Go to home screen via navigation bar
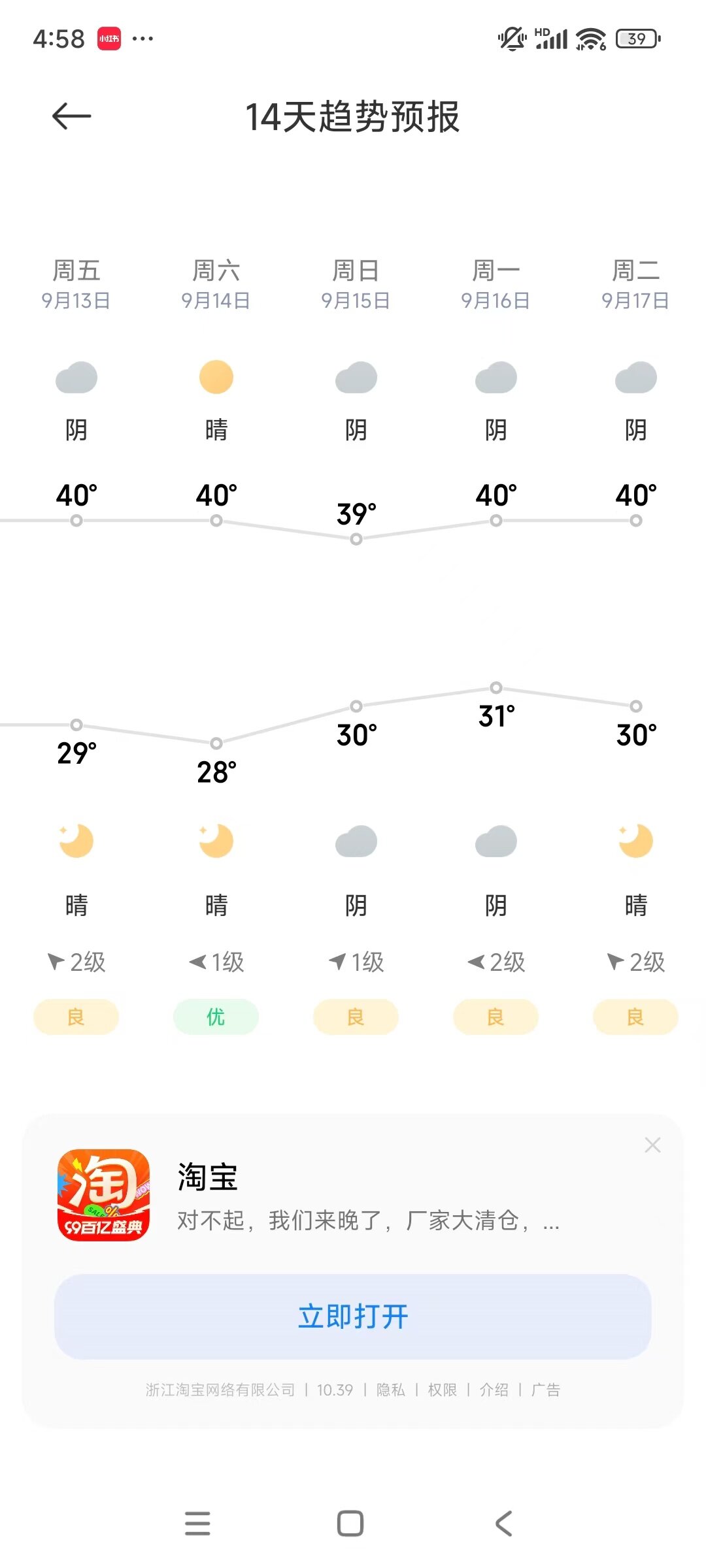Screen dimensions: 706x1568 [x=350, y=1524]
